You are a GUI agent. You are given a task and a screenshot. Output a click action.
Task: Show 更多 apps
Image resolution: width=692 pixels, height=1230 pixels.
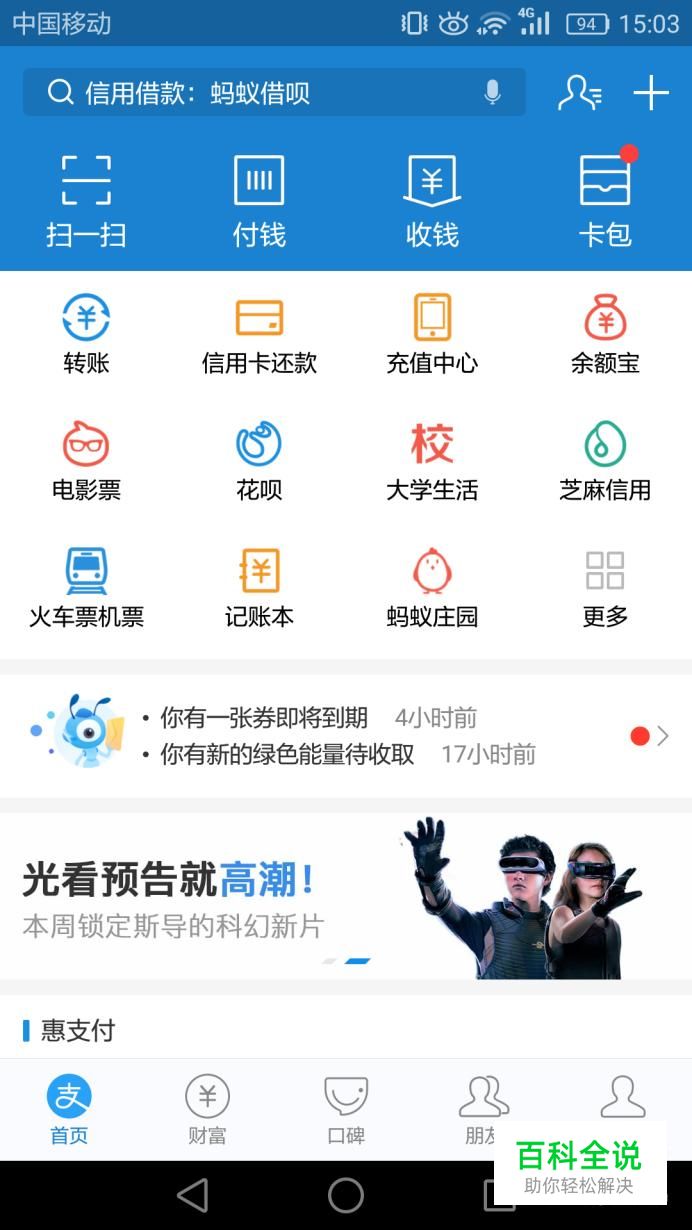coord(605,588)
